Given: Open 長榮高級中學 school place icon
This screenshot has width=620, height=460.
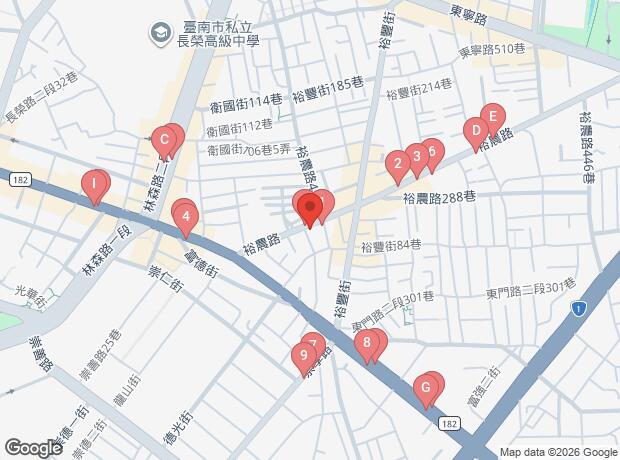Looking at the screenshot, I should [x=160, y=34].
